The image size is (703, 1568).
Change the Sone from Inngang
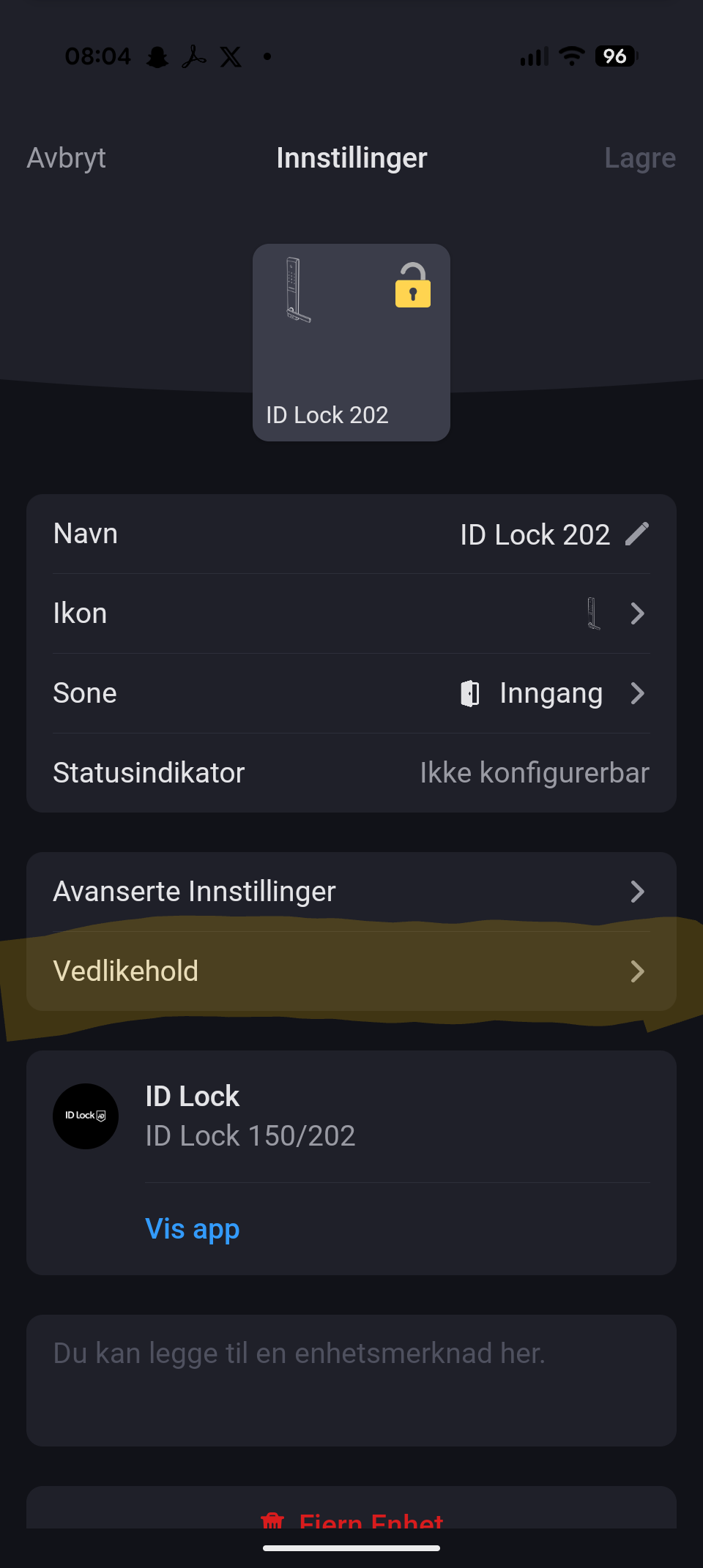pos(351,693)
